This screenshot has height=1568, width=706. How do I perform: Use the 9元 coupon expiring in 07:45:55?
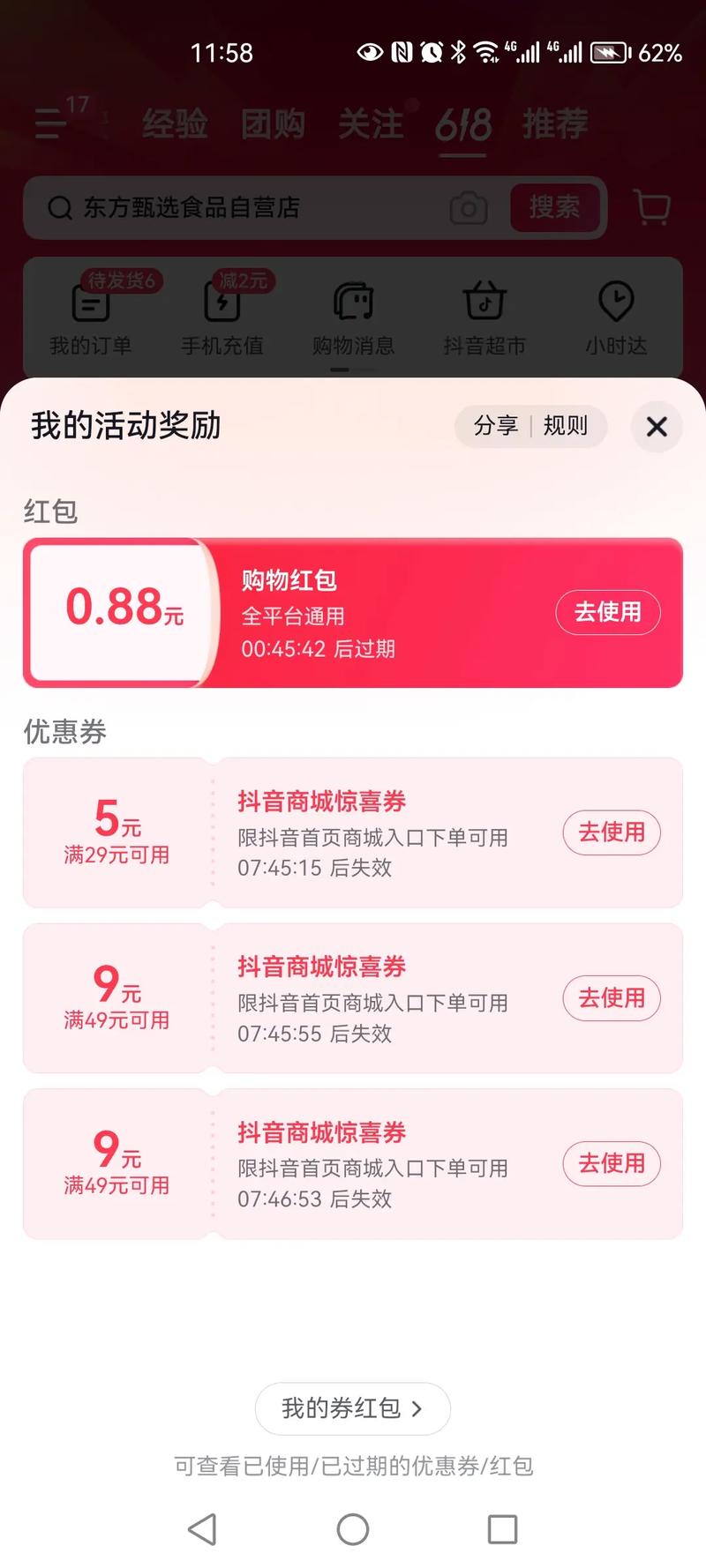(612, 998)
